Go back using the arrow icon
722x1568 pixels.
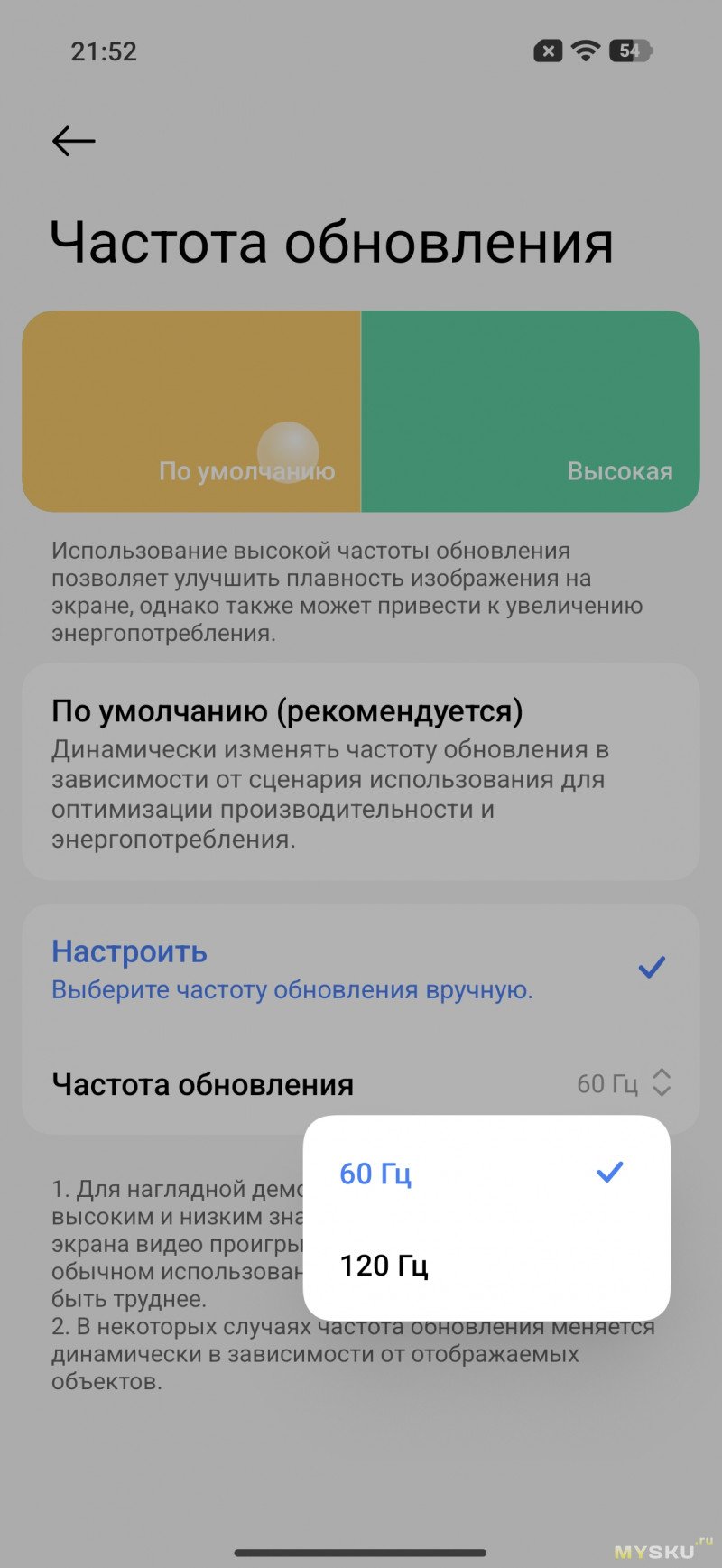(x=73, y=141)
